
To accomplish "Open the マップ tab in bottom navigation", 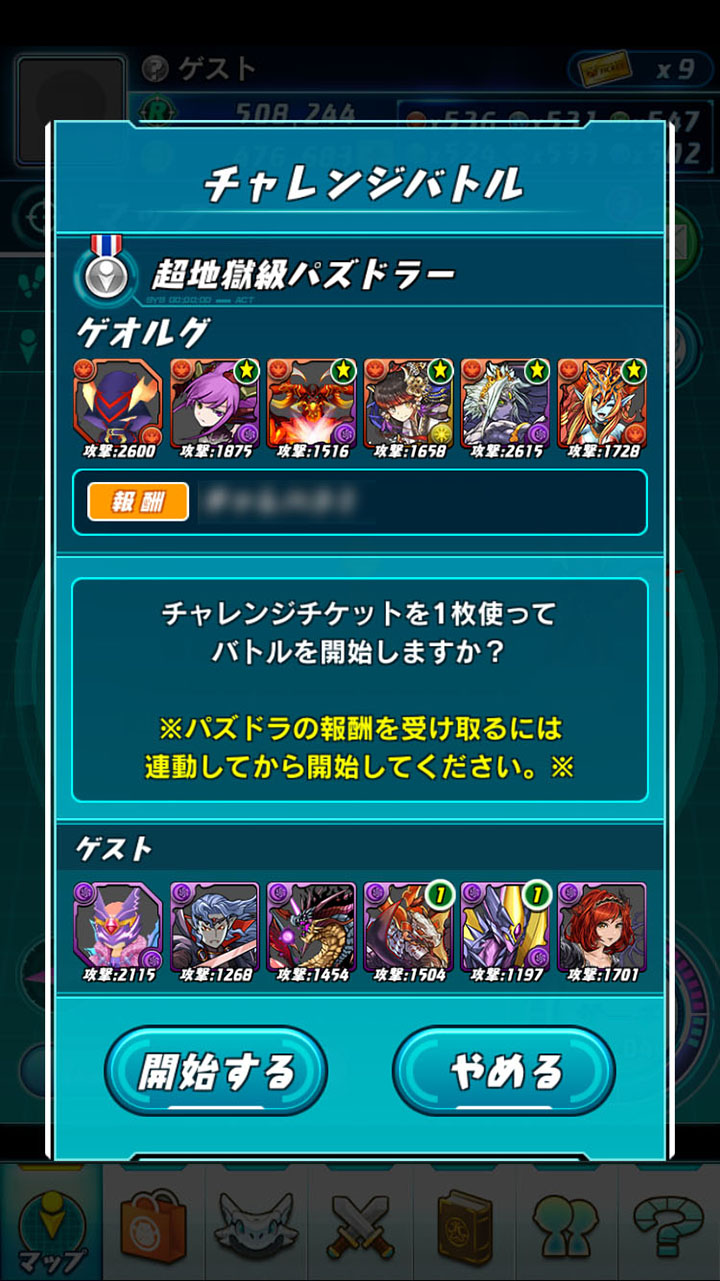I will coord(51,1222).
